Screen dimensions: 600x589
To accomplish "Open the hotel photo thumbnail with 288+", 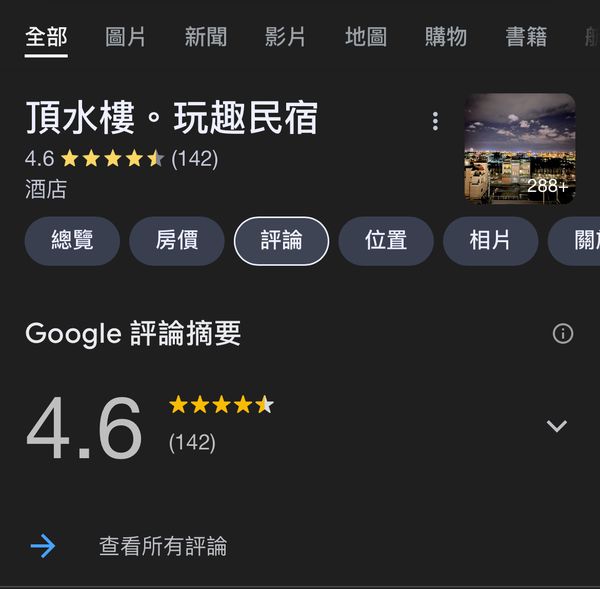I will (520, 148).
